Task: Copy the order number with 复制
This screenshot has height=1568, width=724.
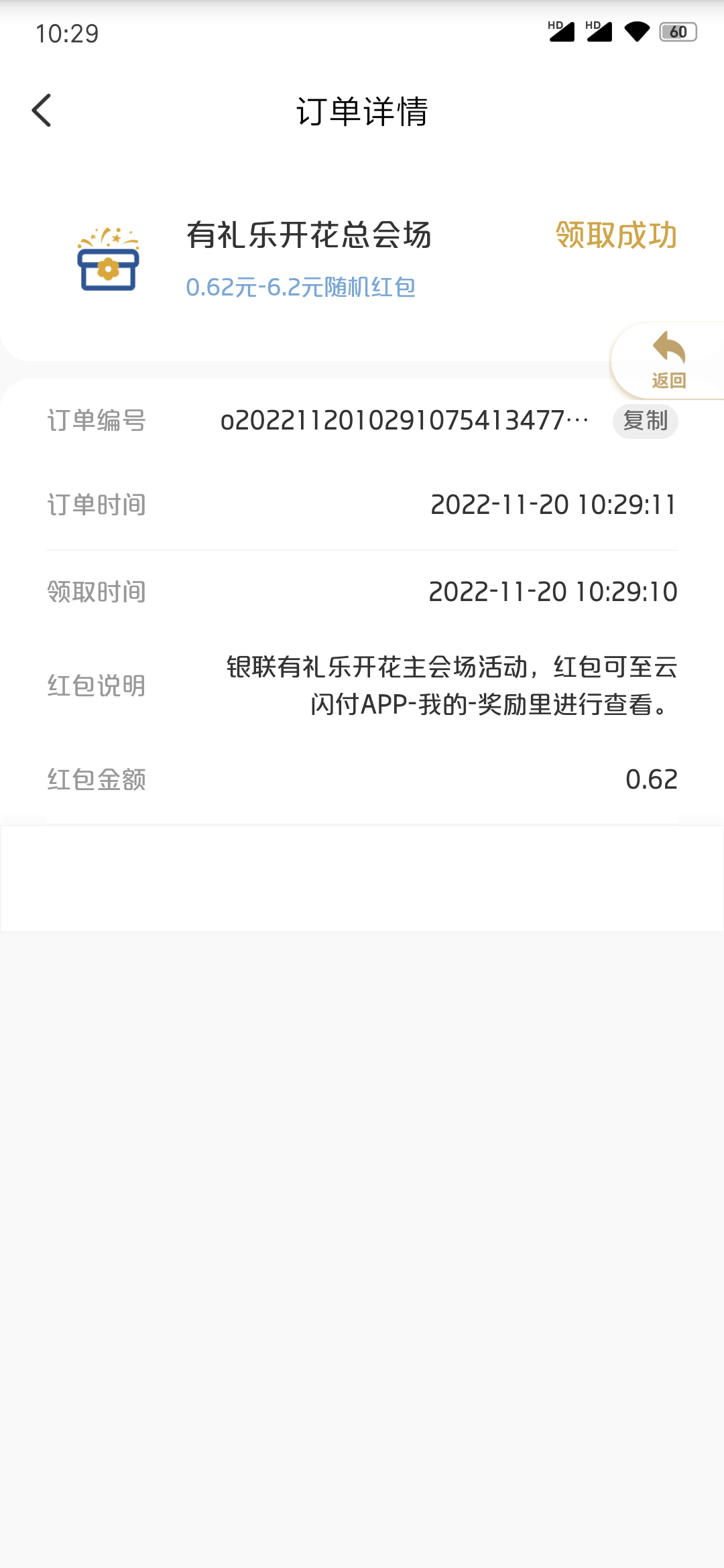Action: [645, 421]
